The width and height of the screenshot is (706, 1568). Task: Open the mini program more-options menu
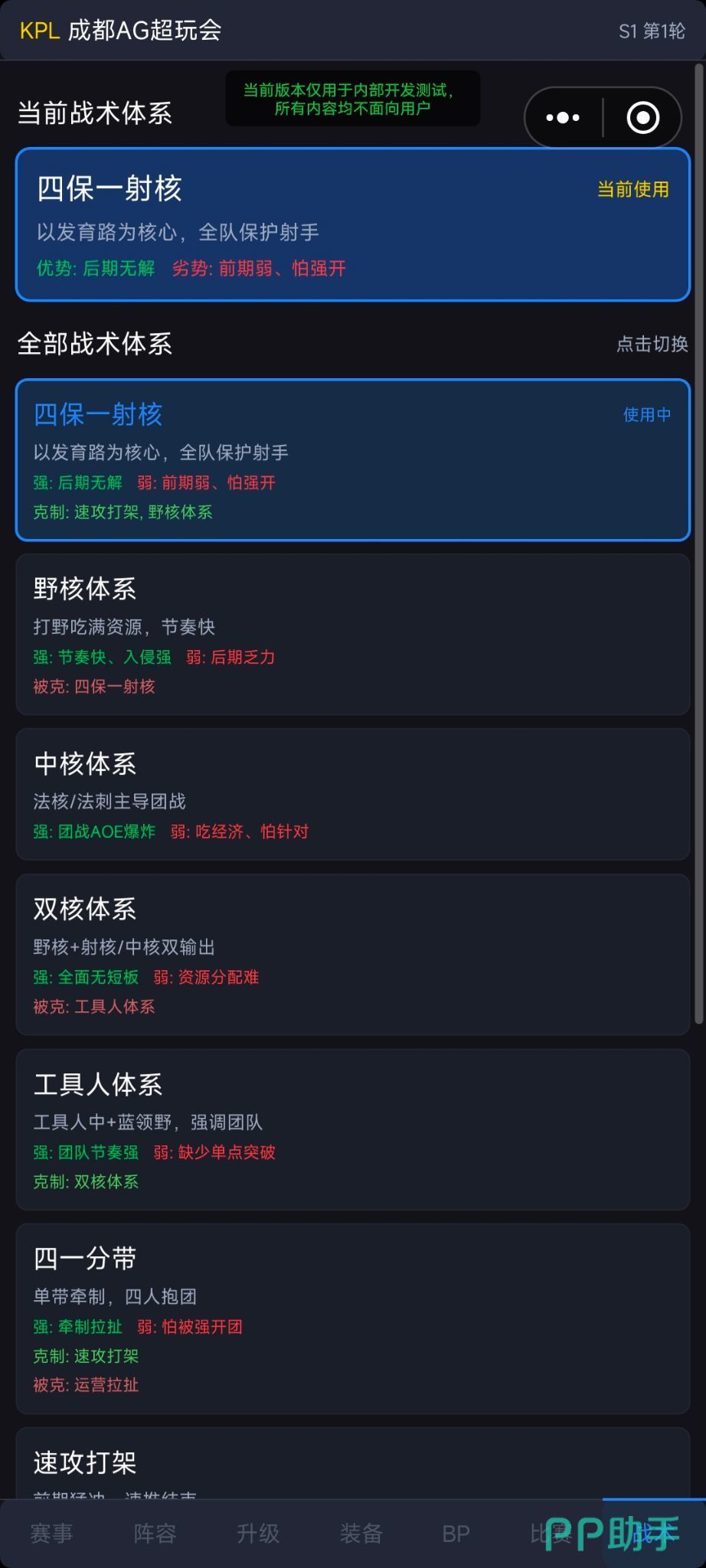(x=563, y=118)
